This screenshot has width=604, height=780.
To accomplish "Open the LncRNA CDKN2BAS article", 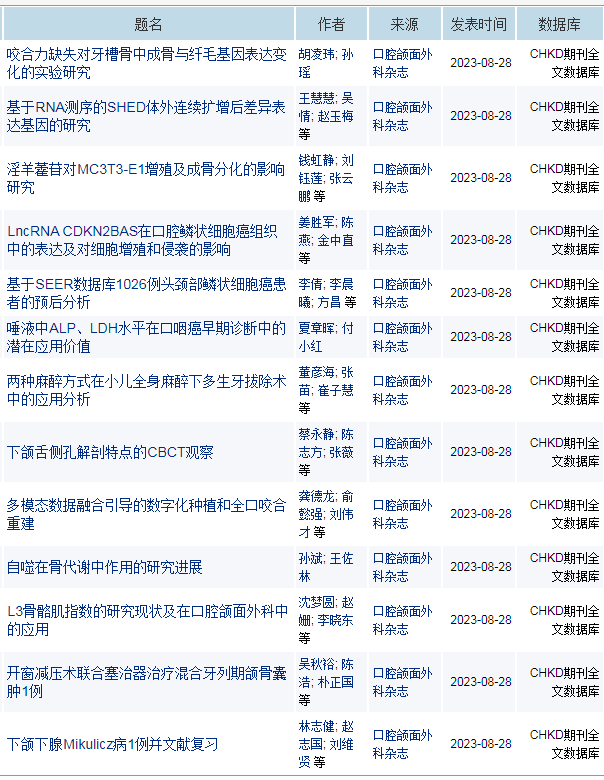I will (x=142, y=240).
